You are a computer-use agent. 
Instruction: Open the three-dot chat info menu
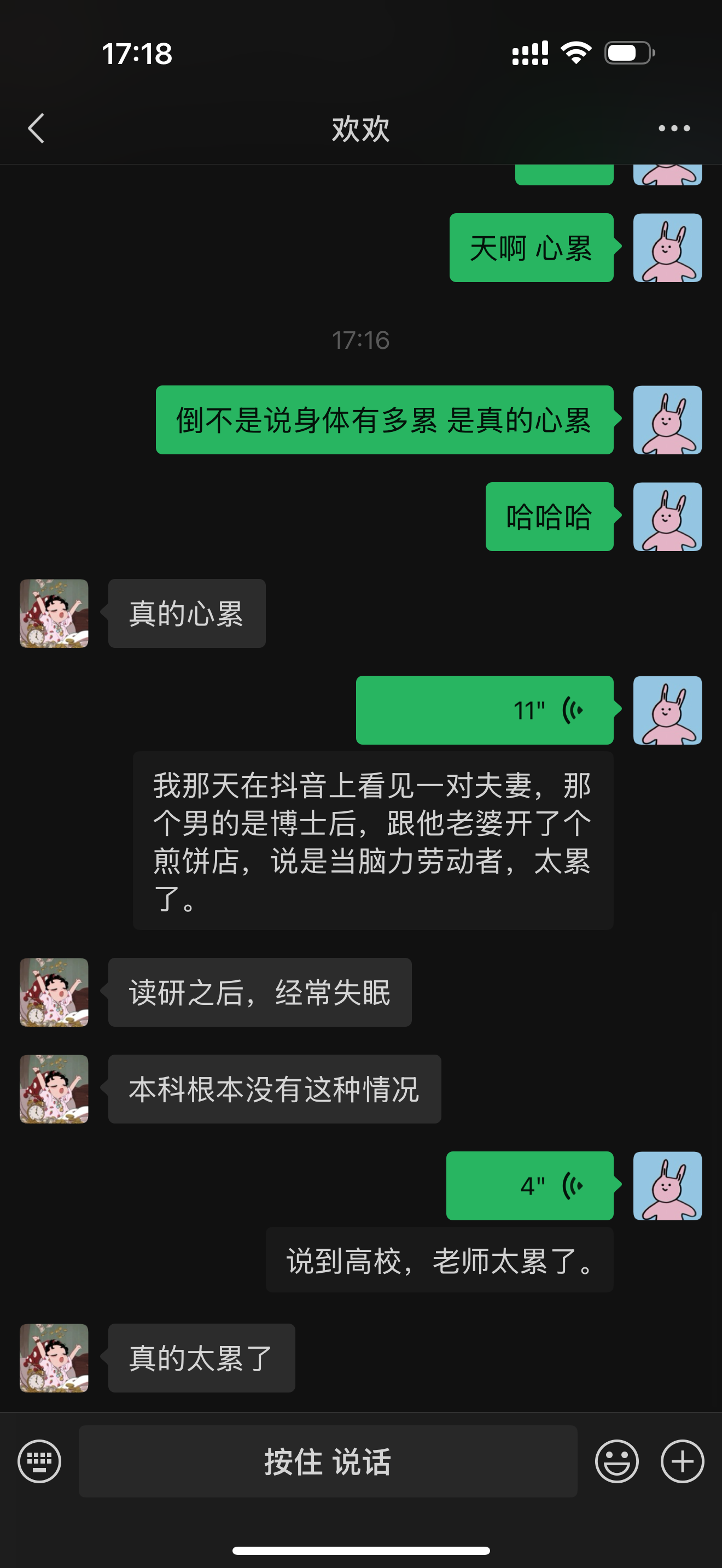pyautogui.click(x=674, y=128)
